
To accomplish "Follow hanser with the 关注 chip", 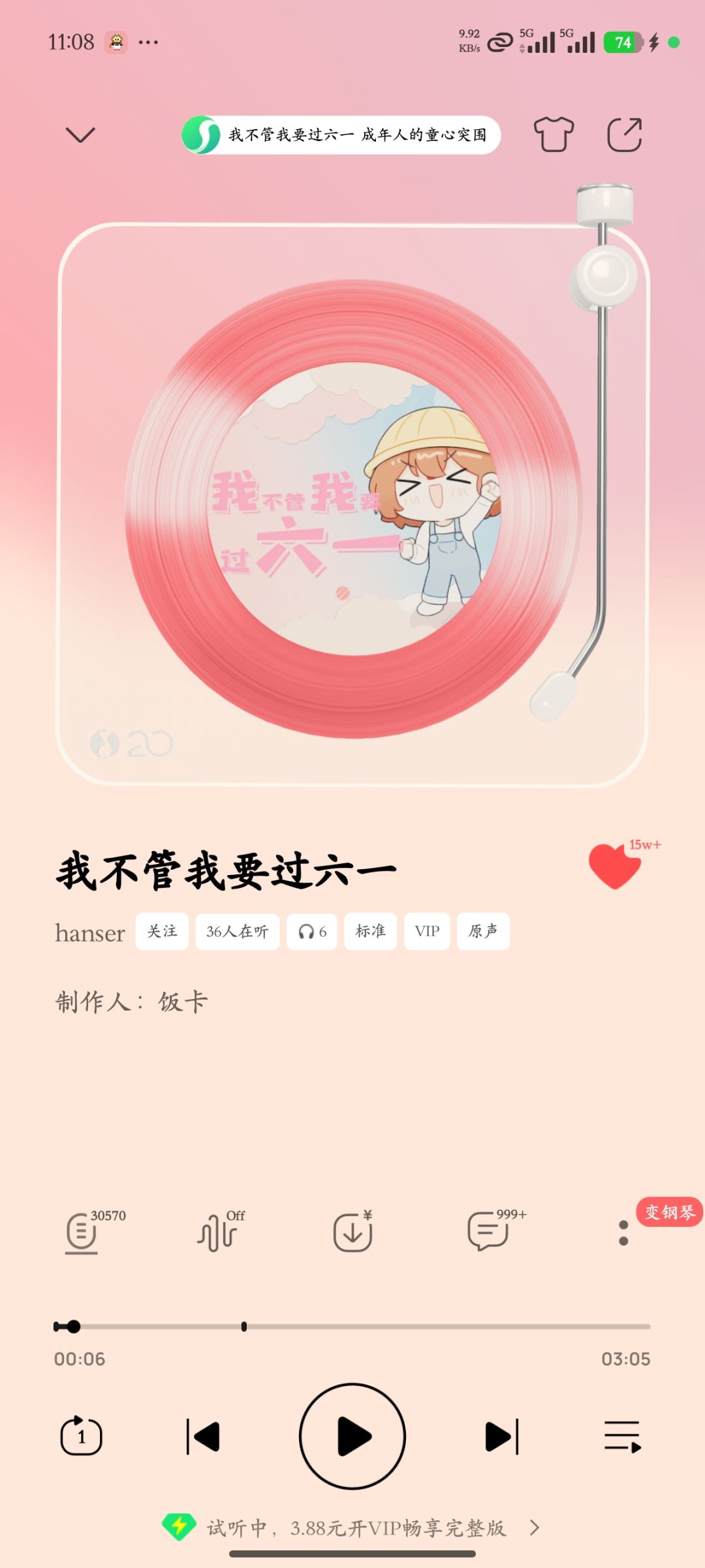I will (x=162, y=931).
